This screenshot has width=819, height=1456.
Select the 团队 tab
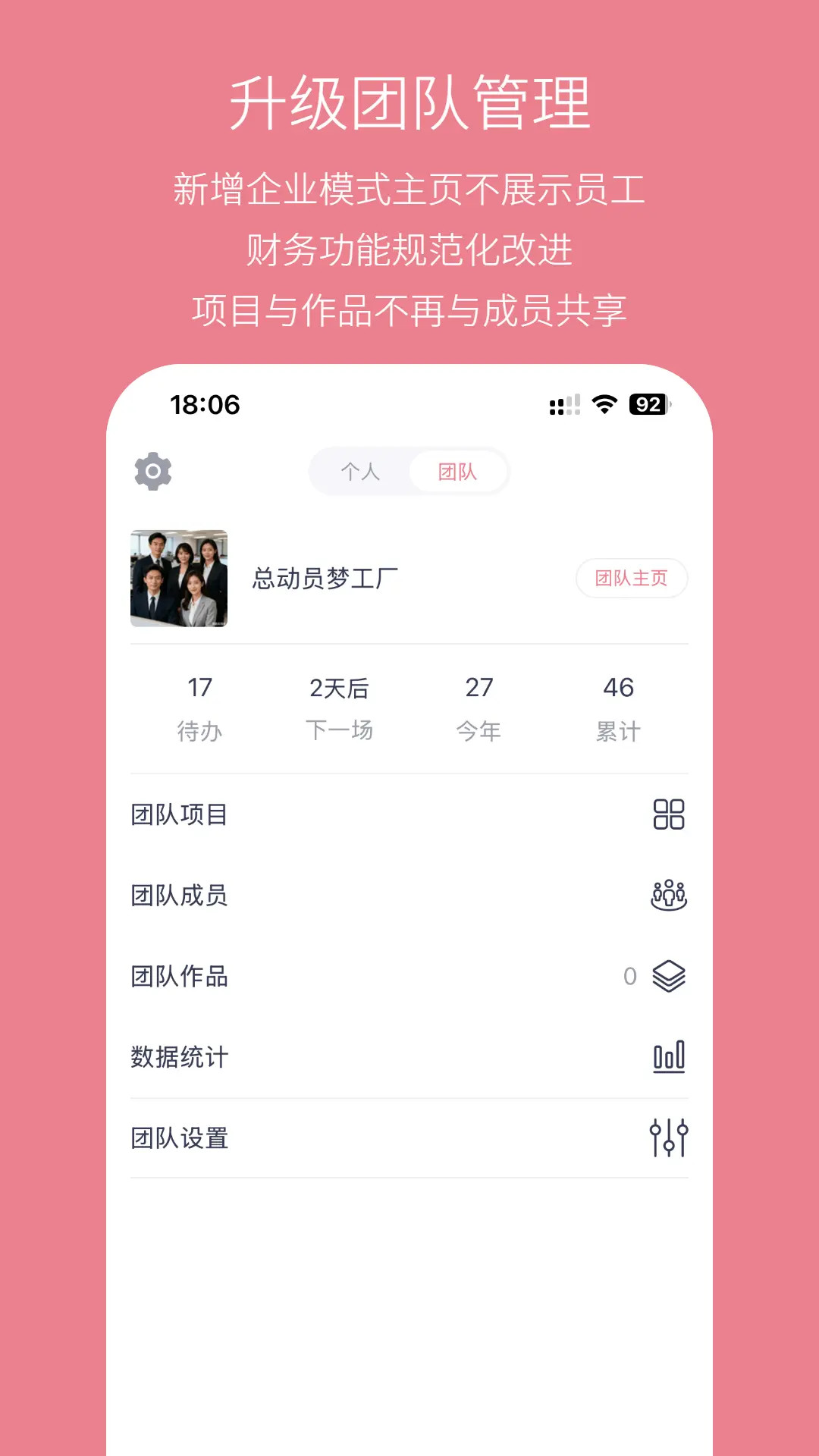(x=457, y=471)
